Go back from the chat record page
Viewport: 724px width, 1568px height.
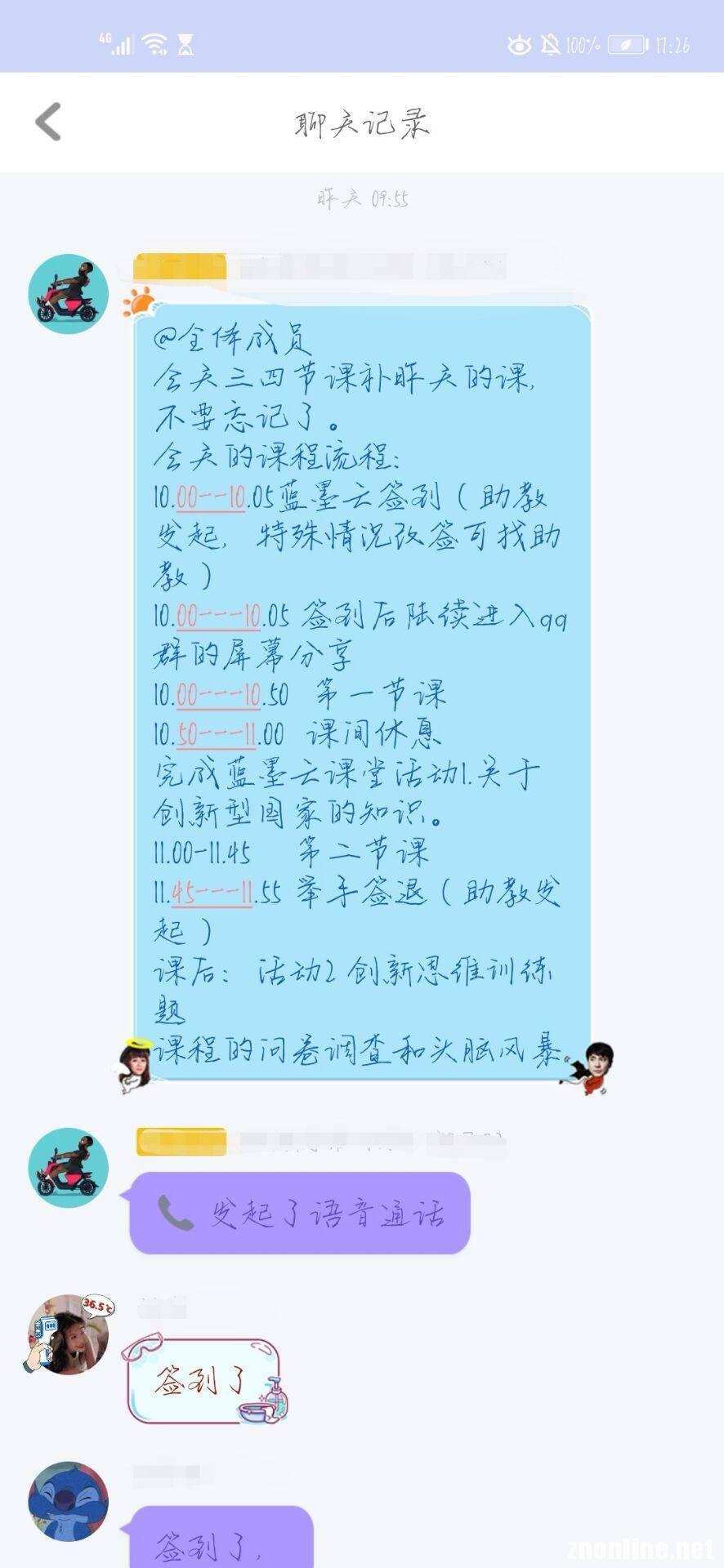tap(49, 122)
